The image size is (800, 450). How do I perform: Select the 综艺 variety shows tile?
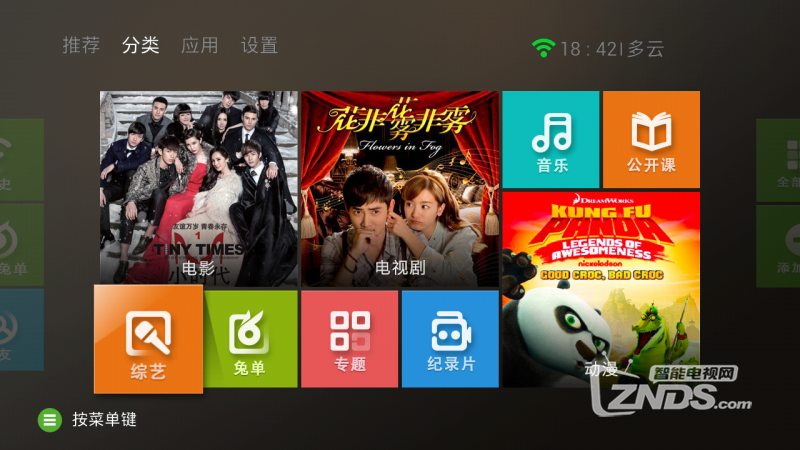tap(148, 339)
